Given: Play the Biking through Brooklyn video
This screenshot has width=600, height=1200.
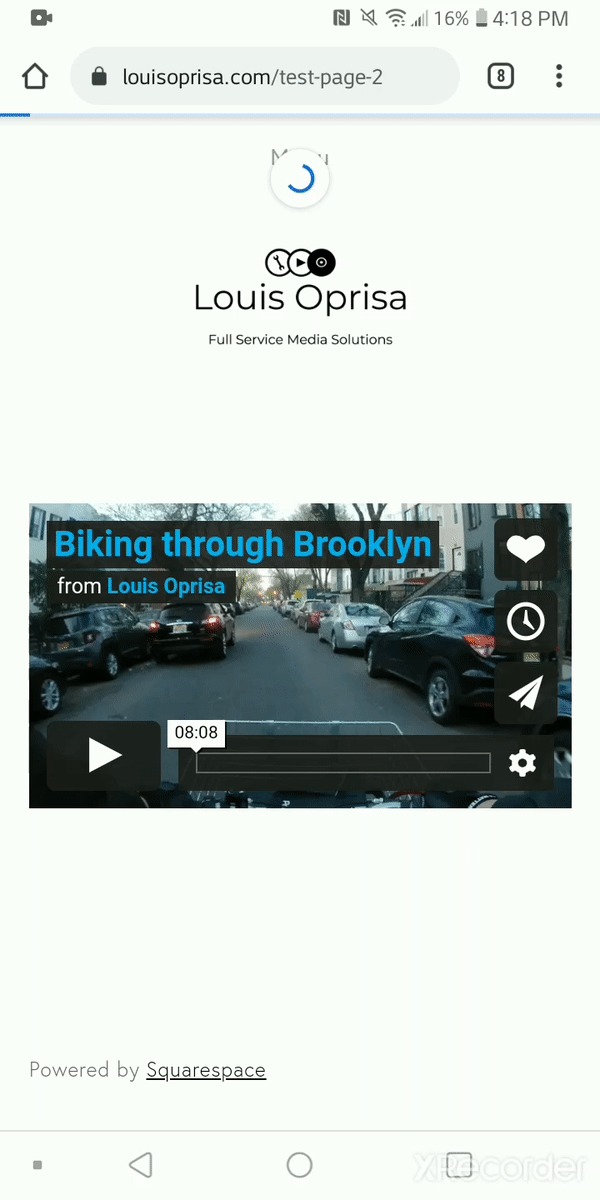Looking at the screenshot, I should point(104,756).
